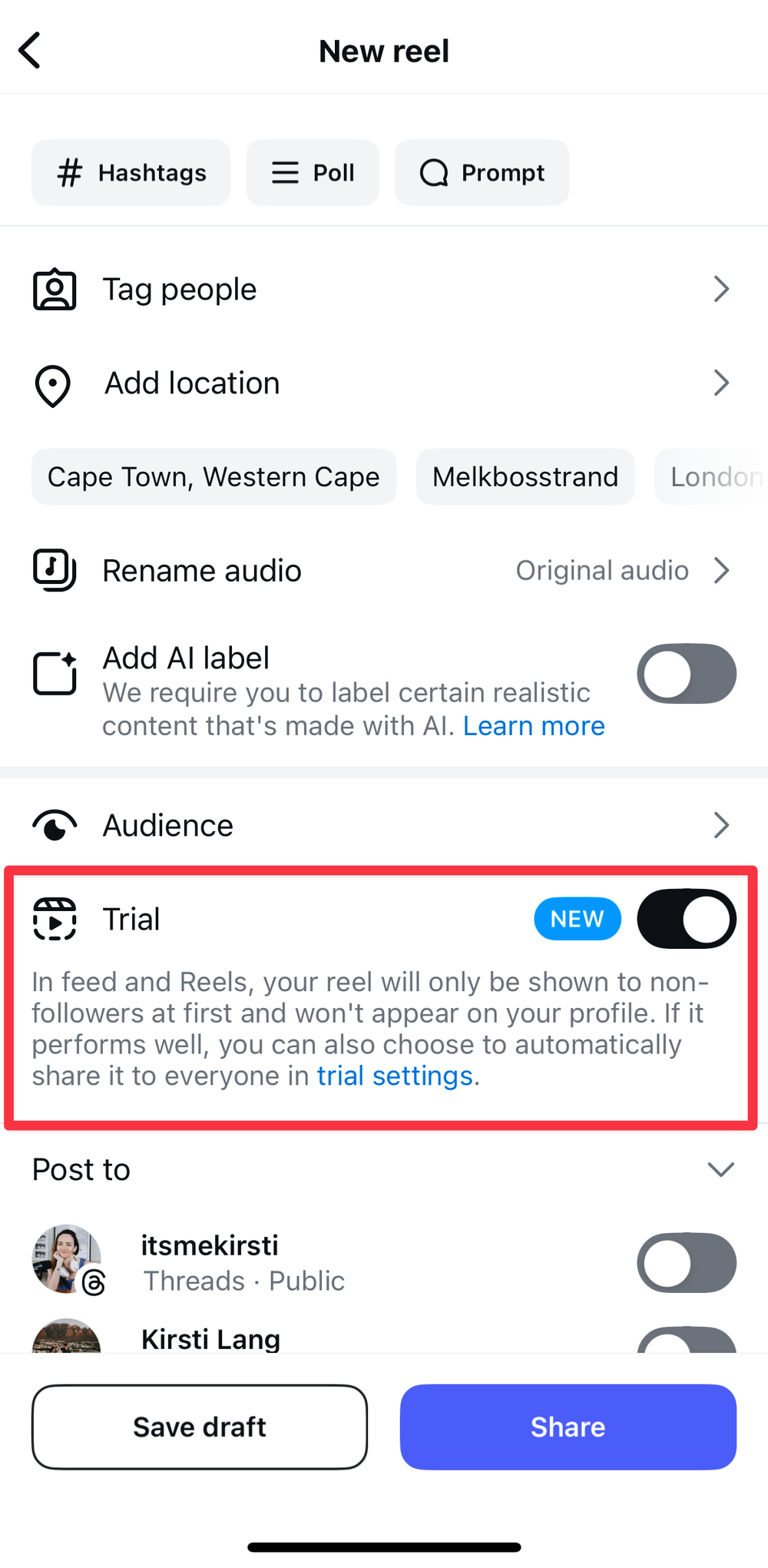Click the Hashtags icon
Image resolution: width=768 pixels, height=1568 pixels.
tap(68, 173)
